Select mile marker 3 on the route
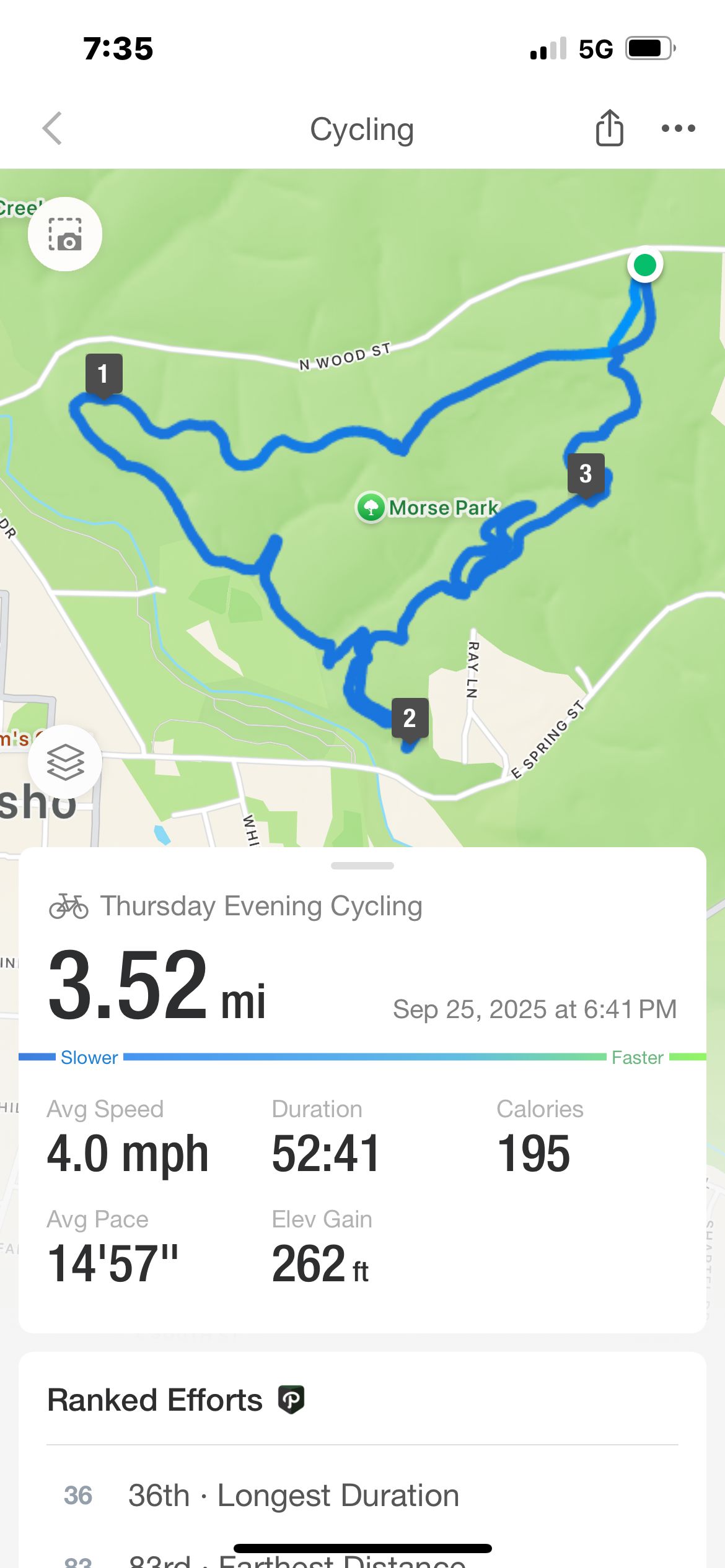The width and height of the screenshot is (725, 1568). (586, 475)
